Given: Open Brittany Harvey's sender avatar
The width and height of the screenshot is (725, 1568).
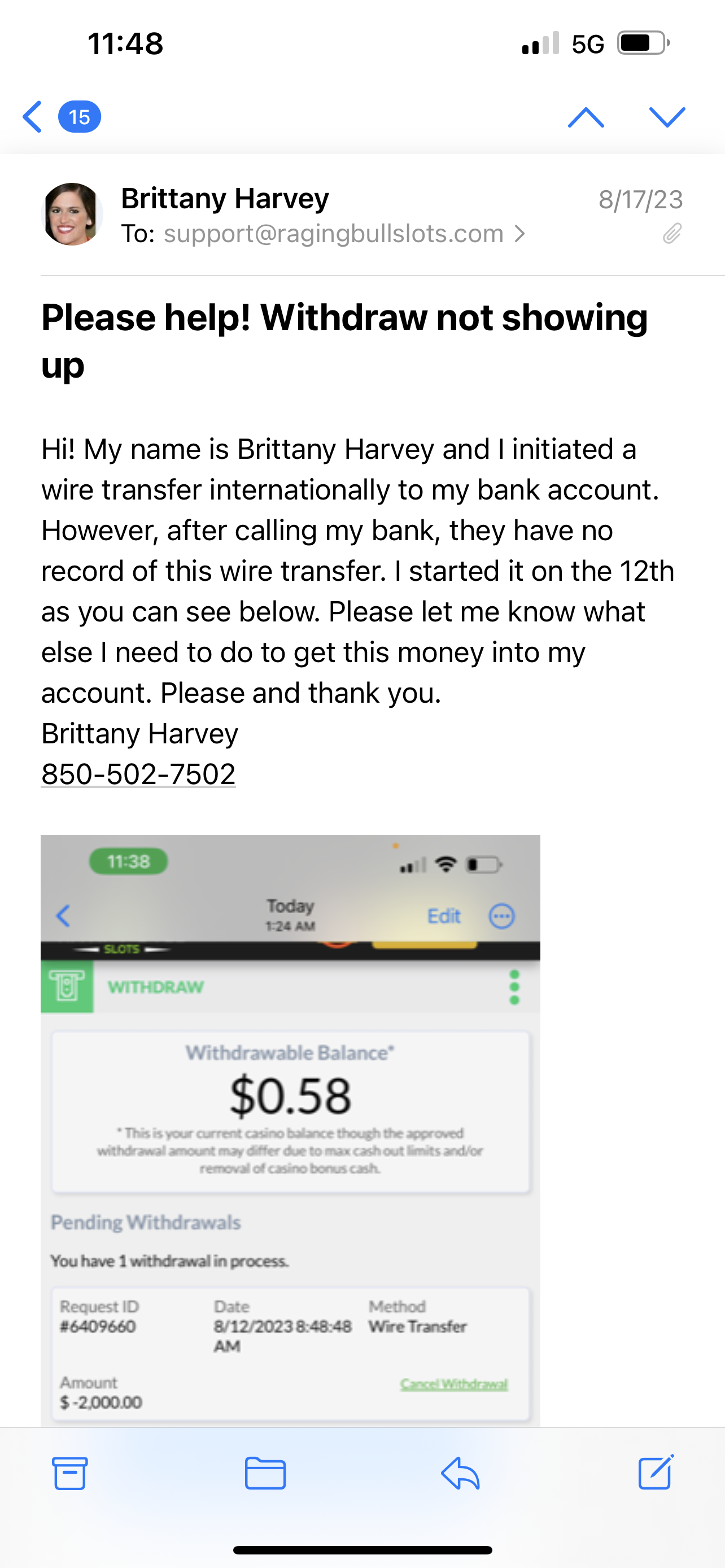Looking at the screenshot, I should pos(72,214).
